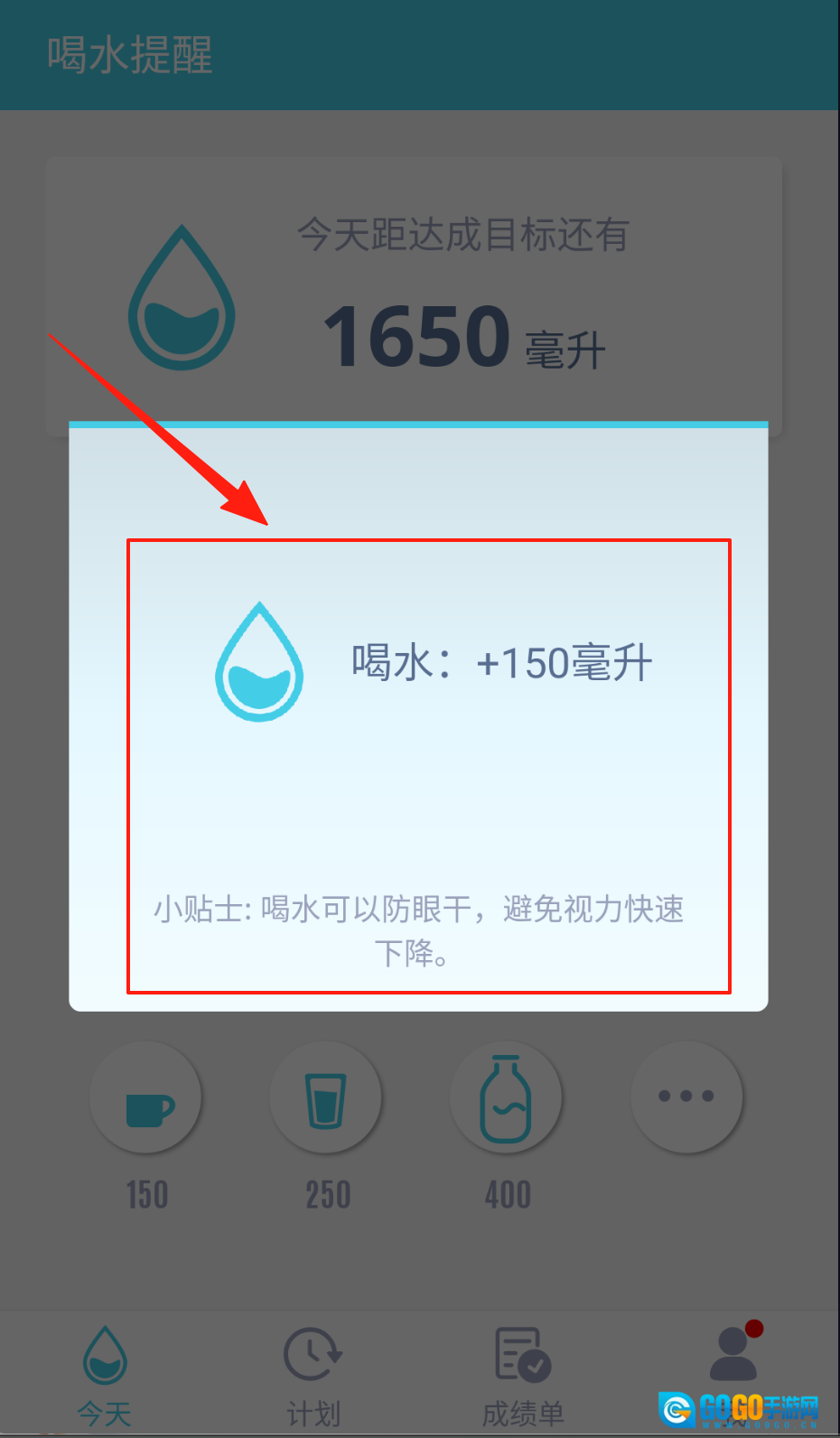Open the 计划 tab
The image size is (840, 1438).
coord(313,1375)
